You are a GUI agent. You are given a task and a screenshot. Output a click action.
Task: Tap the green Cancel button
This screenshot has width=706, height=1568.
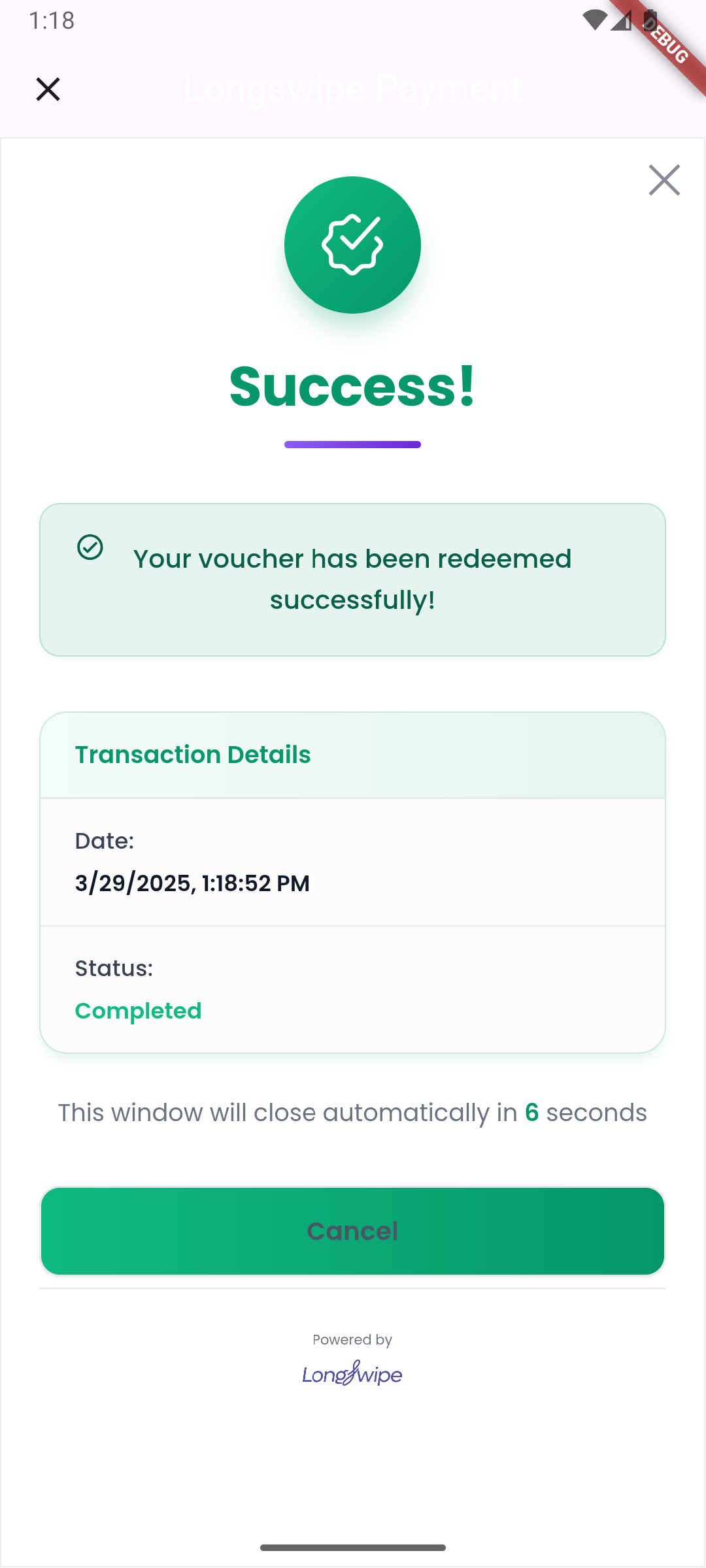352,1231
